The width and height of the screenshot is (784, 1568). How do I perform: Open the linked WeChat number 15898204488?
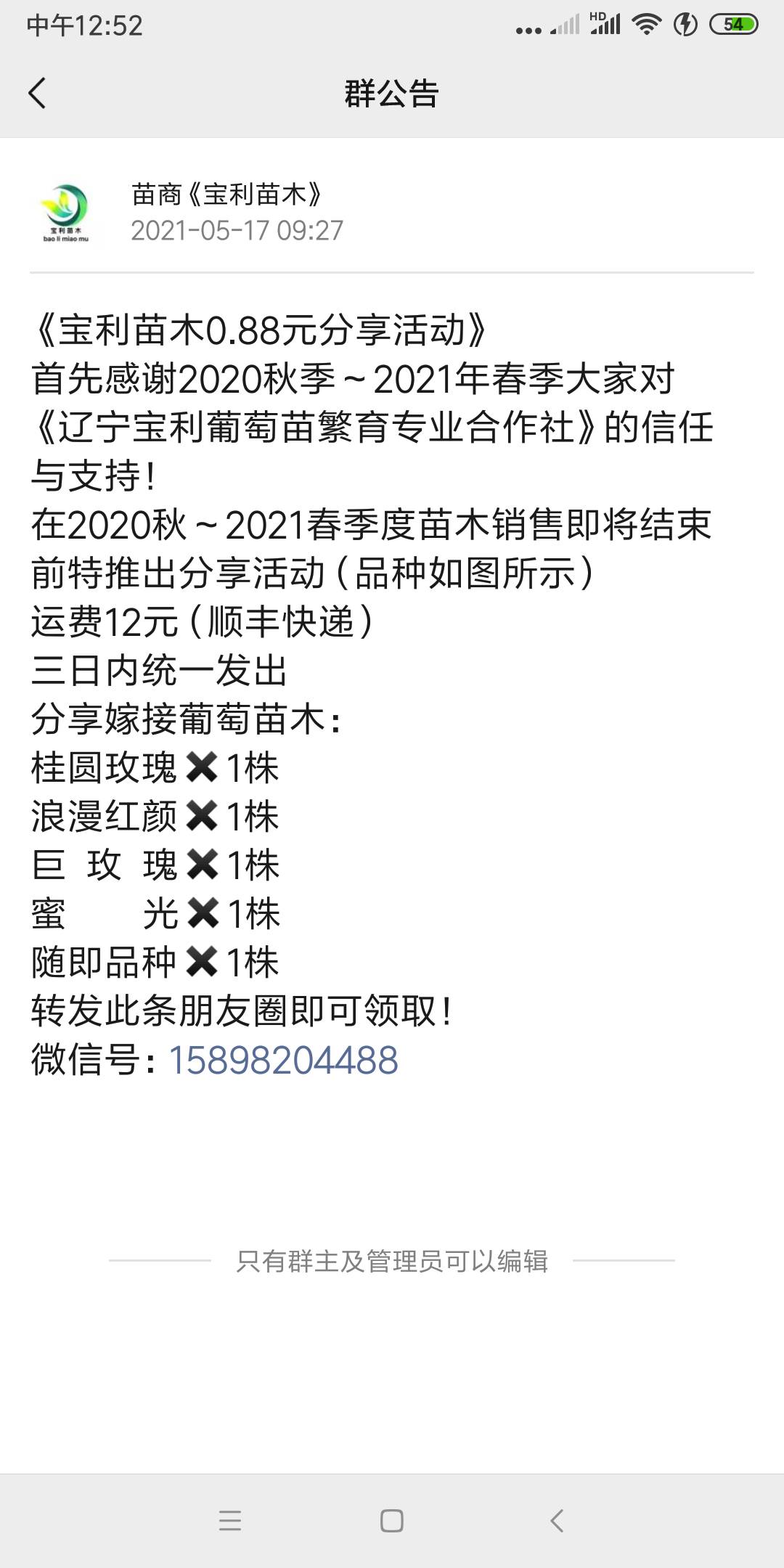click(283, 1060)
